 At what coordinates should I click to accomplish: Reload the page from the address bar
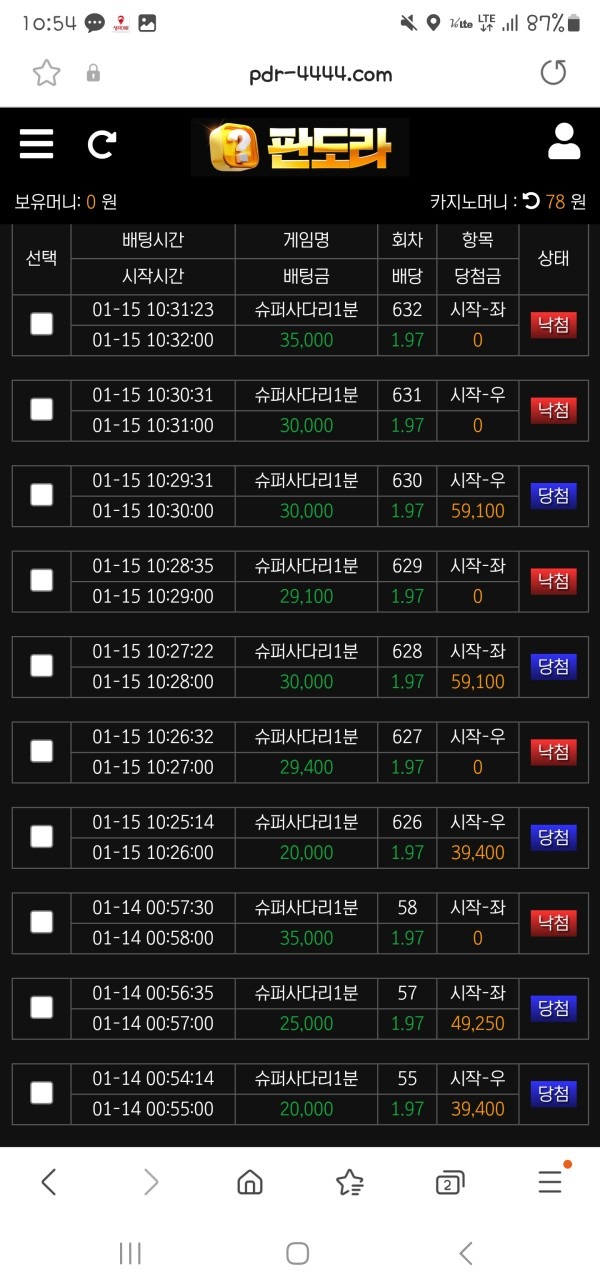pyautogui.click(x=552, y=73)
